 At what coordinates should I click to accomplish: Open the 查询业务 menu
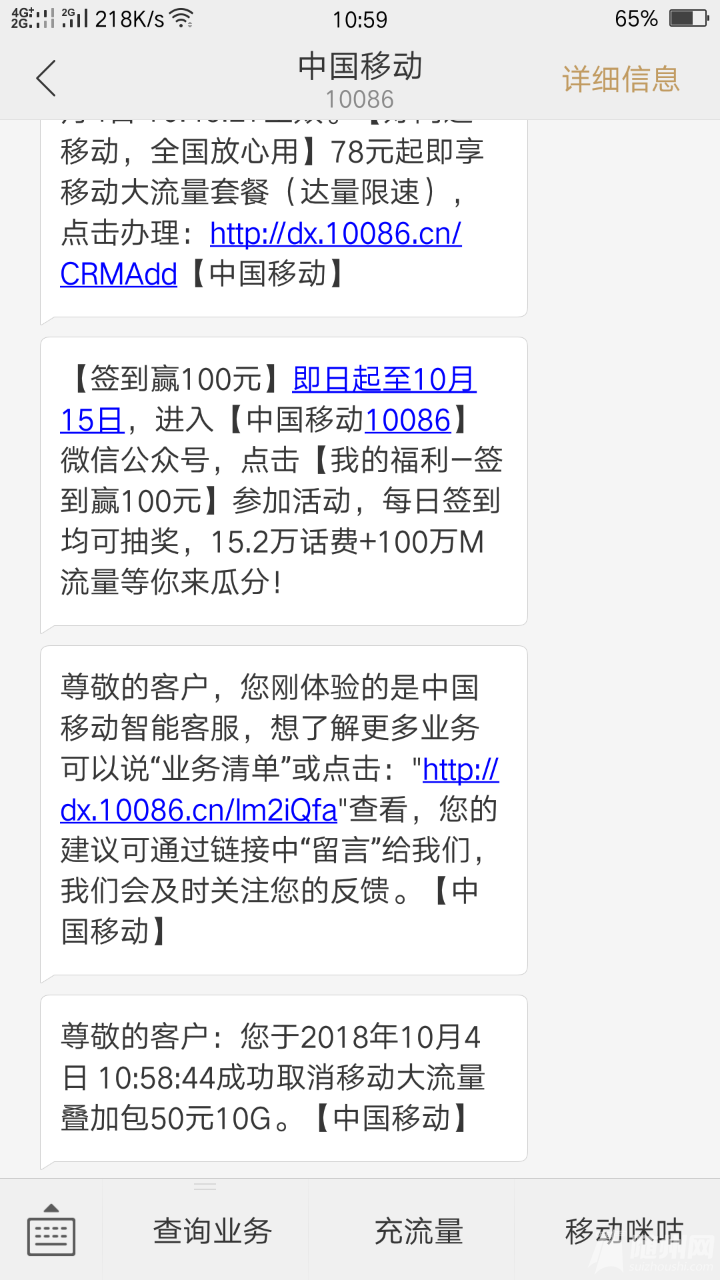pos(212,1231)
